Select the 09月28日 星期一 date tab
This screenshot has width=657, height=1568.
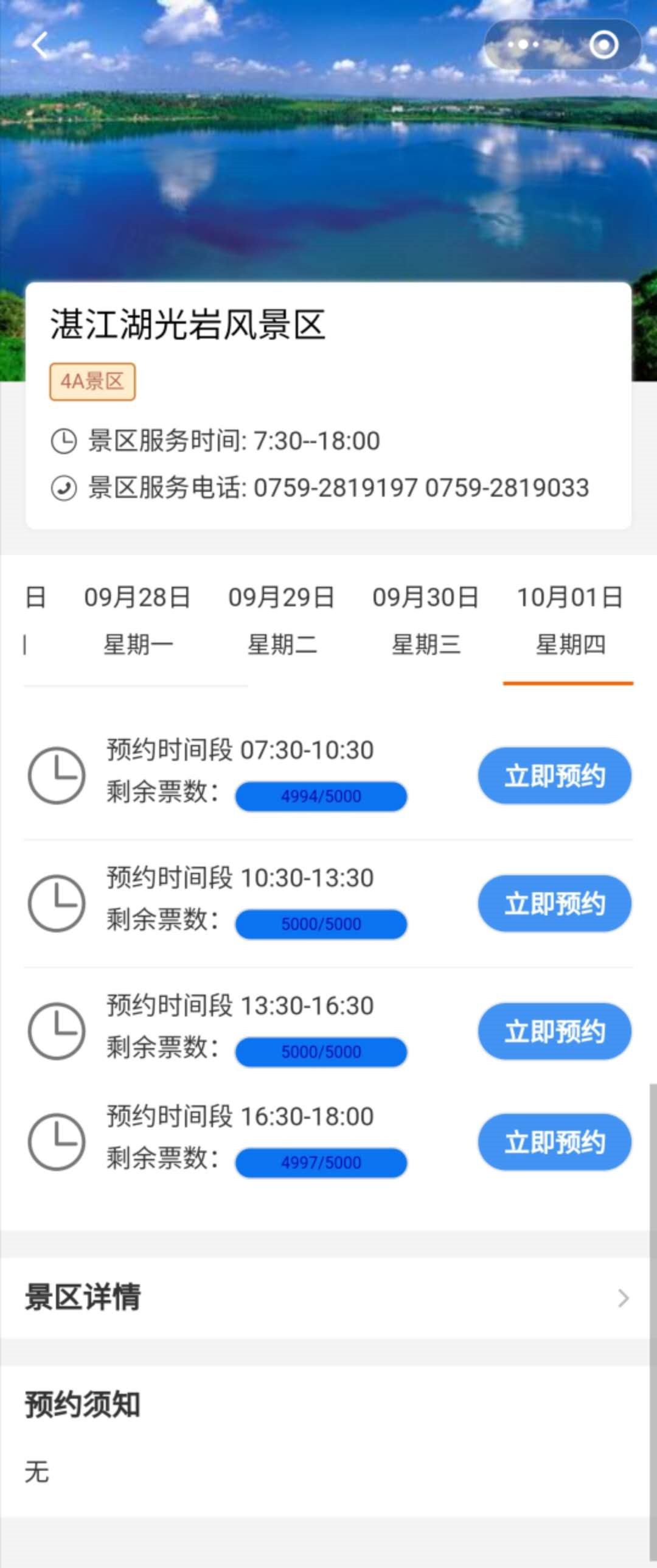coord(137,620)
